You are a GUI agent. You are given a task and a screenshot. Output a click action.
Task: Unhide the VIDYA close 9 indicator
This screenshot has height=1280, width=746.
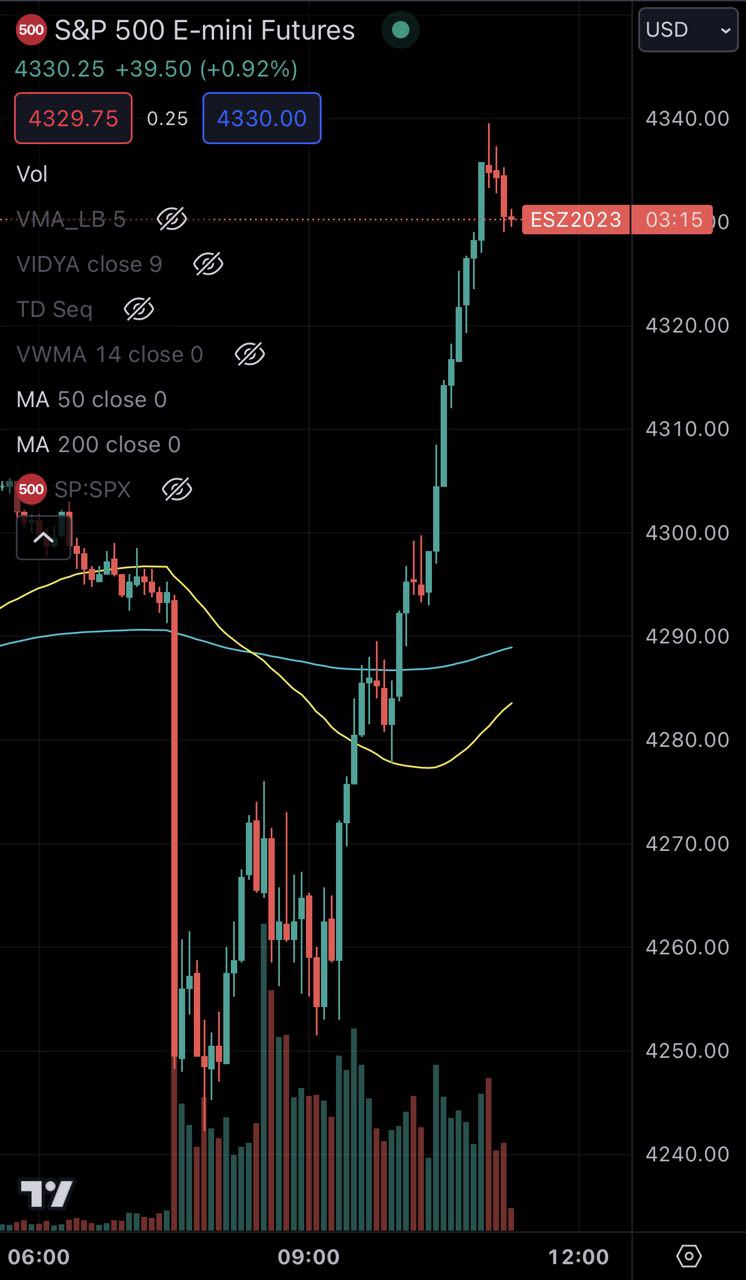[207, 264]
